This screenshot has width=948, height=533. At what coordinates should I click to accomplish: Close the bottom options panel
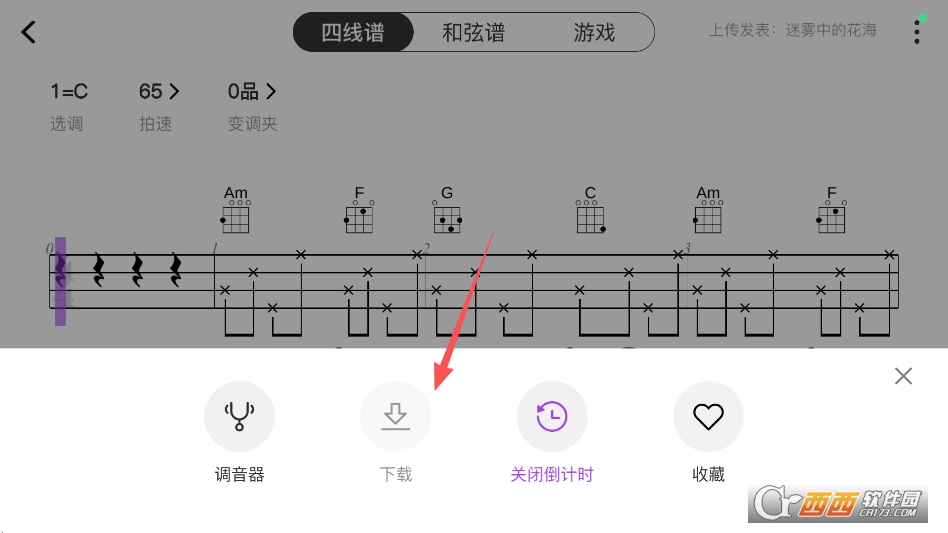click(903, 376)
